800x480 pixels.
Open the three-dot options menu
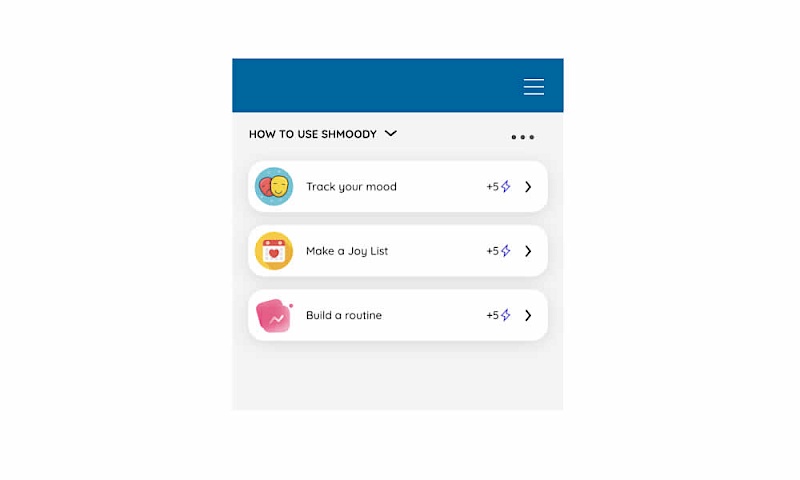(522, 137)
